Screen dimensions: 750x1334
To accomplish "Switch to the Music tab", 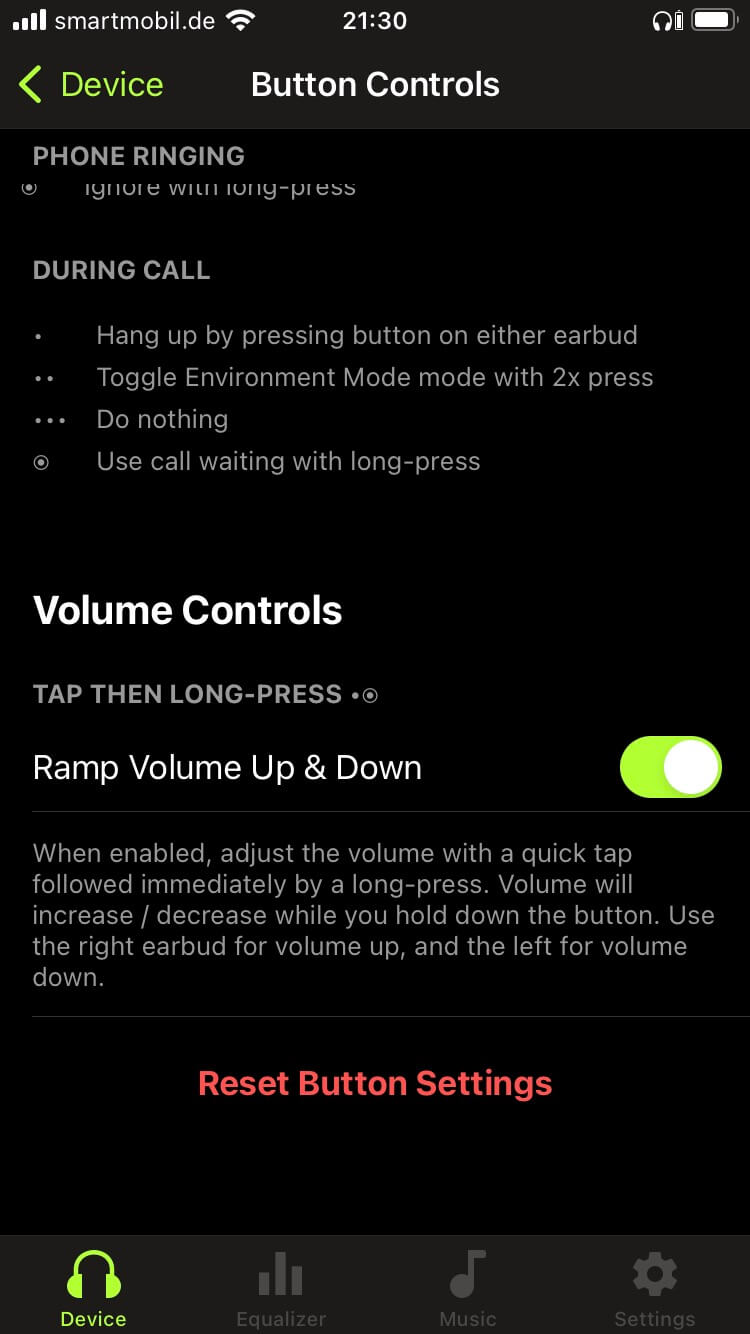I will (x=468, y=1288).
